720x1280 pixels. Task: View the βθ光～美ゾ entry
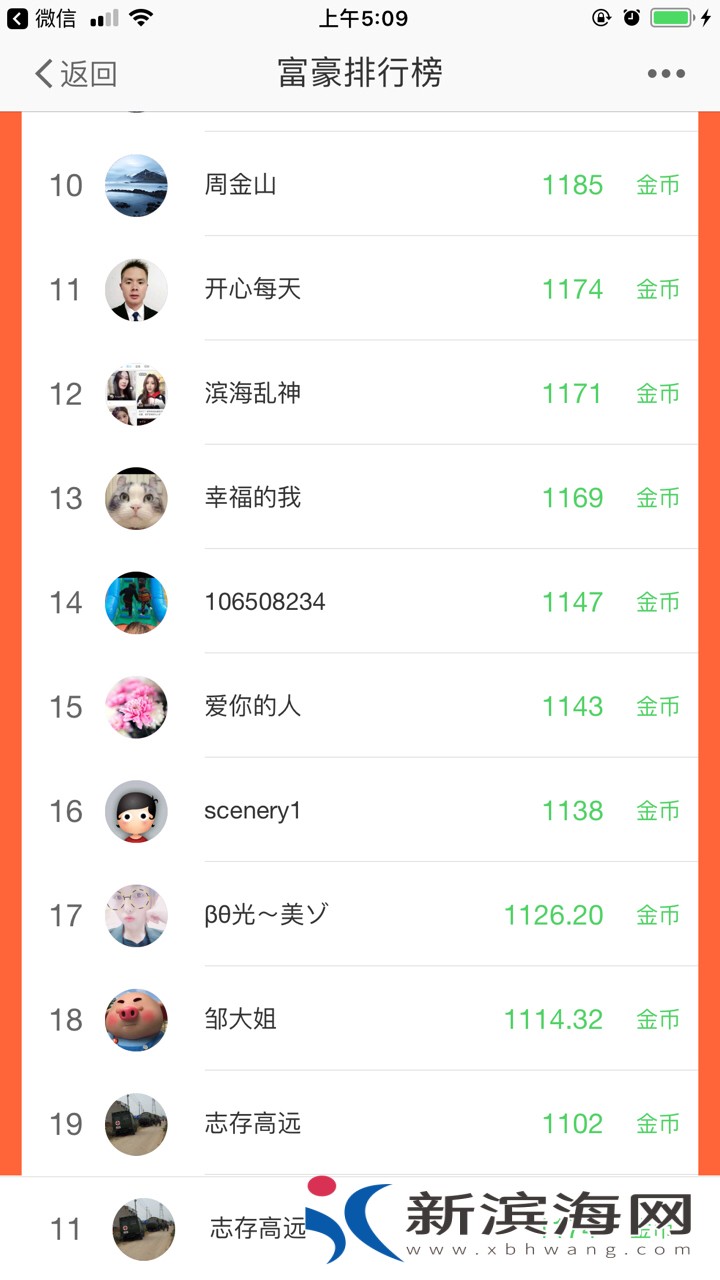click(x=360, y=914)
